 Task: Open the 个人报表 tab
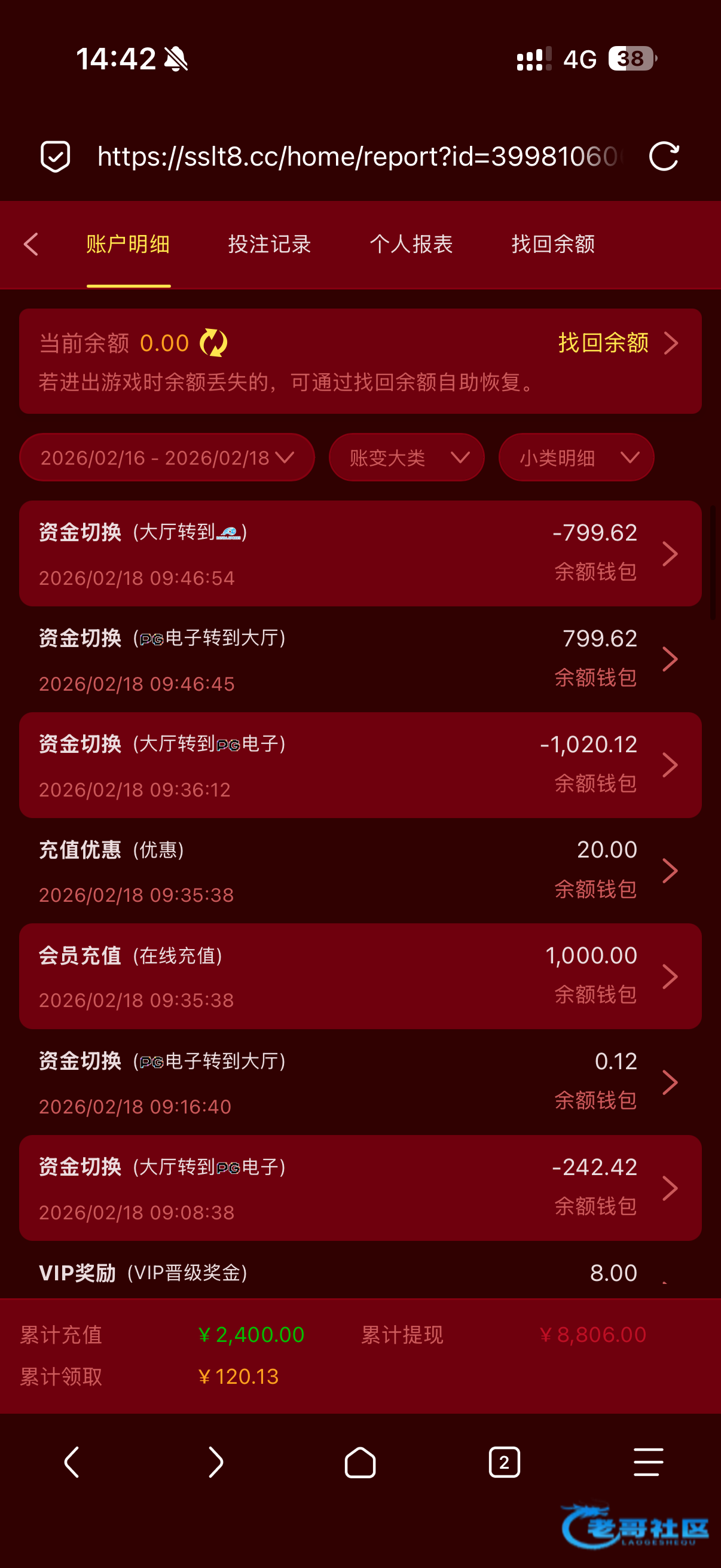pyautogui.click(x=411, y=244)
